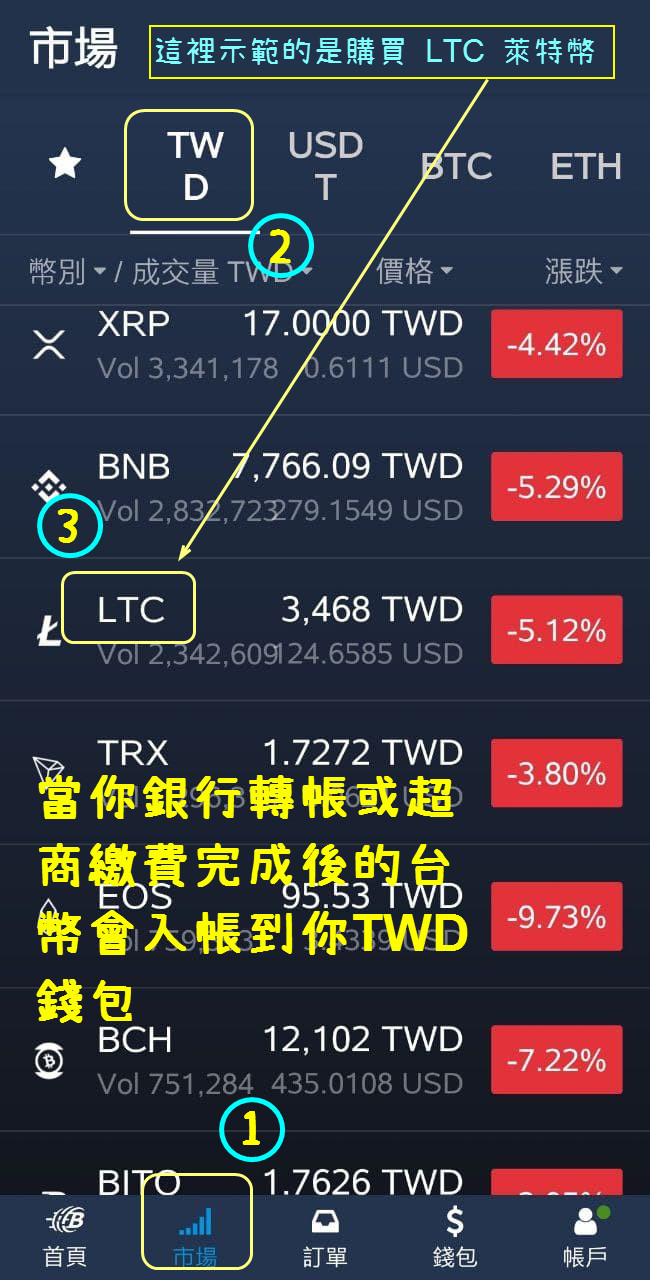Select the BTC market tab

tap(457, 166)
